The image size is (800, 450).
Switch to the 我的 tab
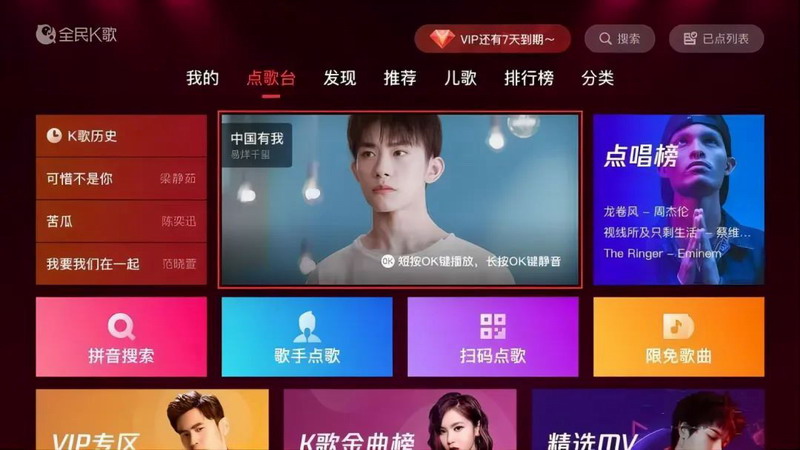coord(202,78)
